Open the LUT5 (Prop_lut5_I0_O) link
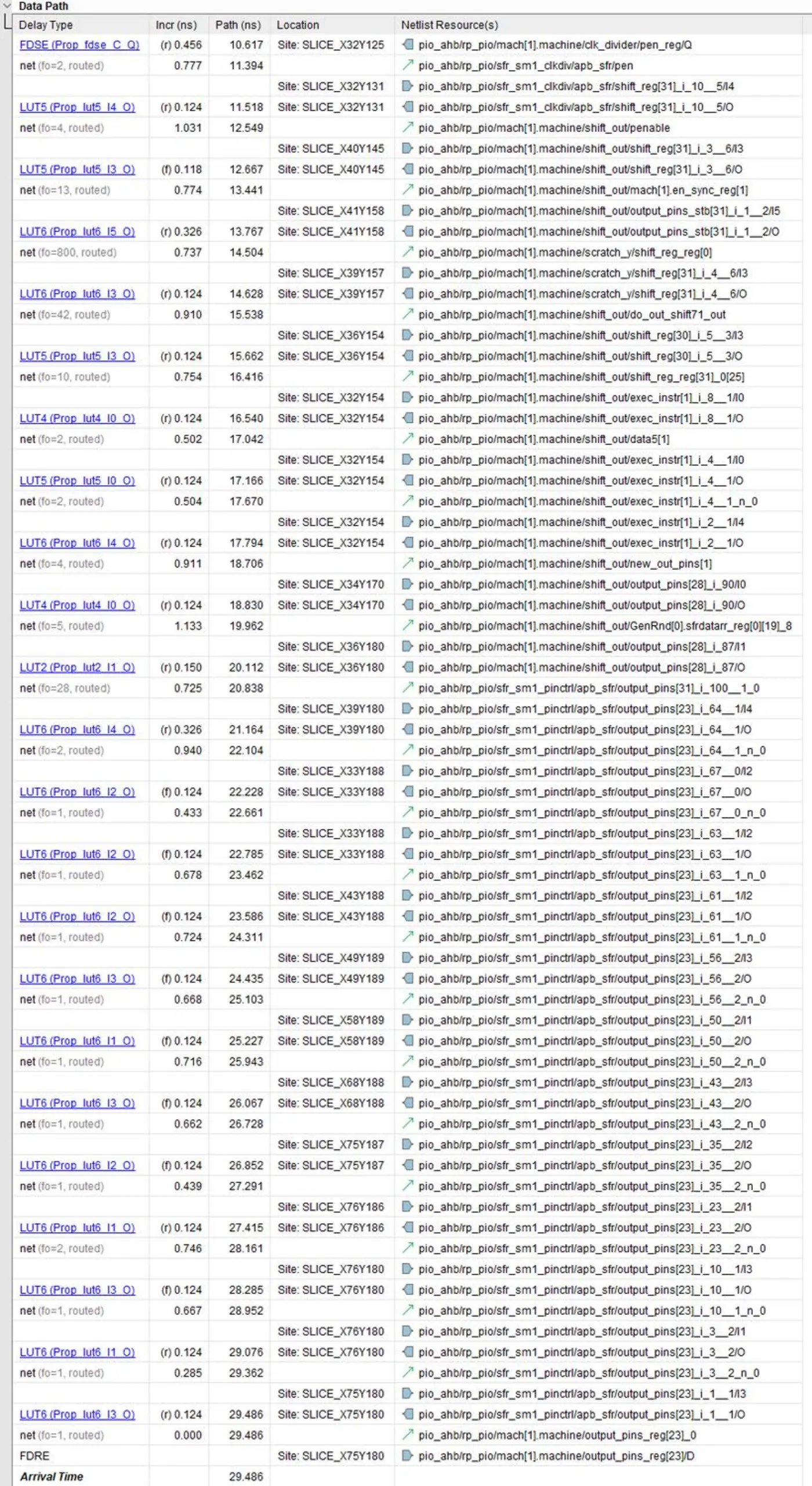812x1486 pixels. click(x=77, y=480)
